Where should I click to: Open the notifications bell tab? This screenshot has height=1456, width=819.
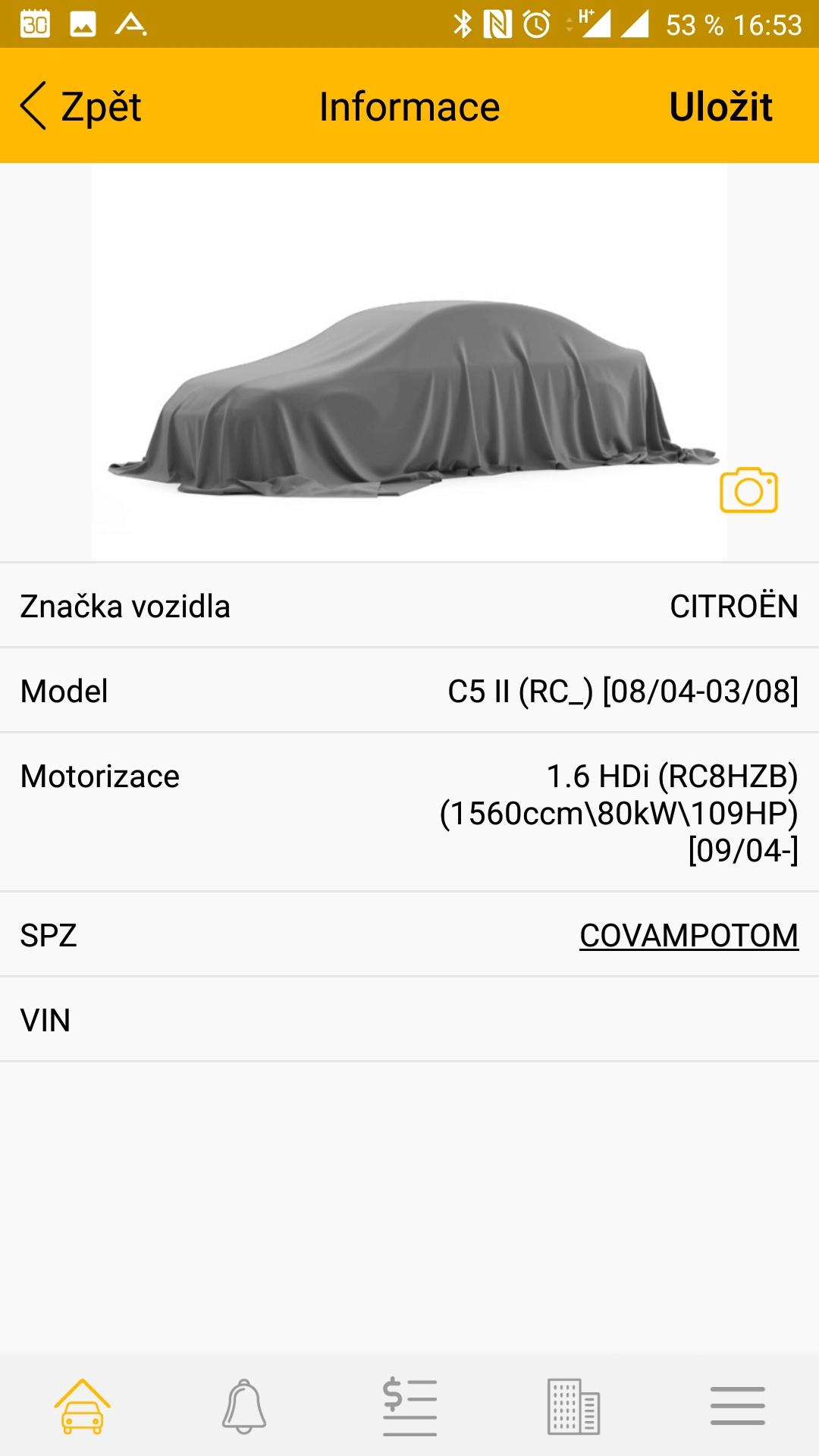[x=244, y=1407]
